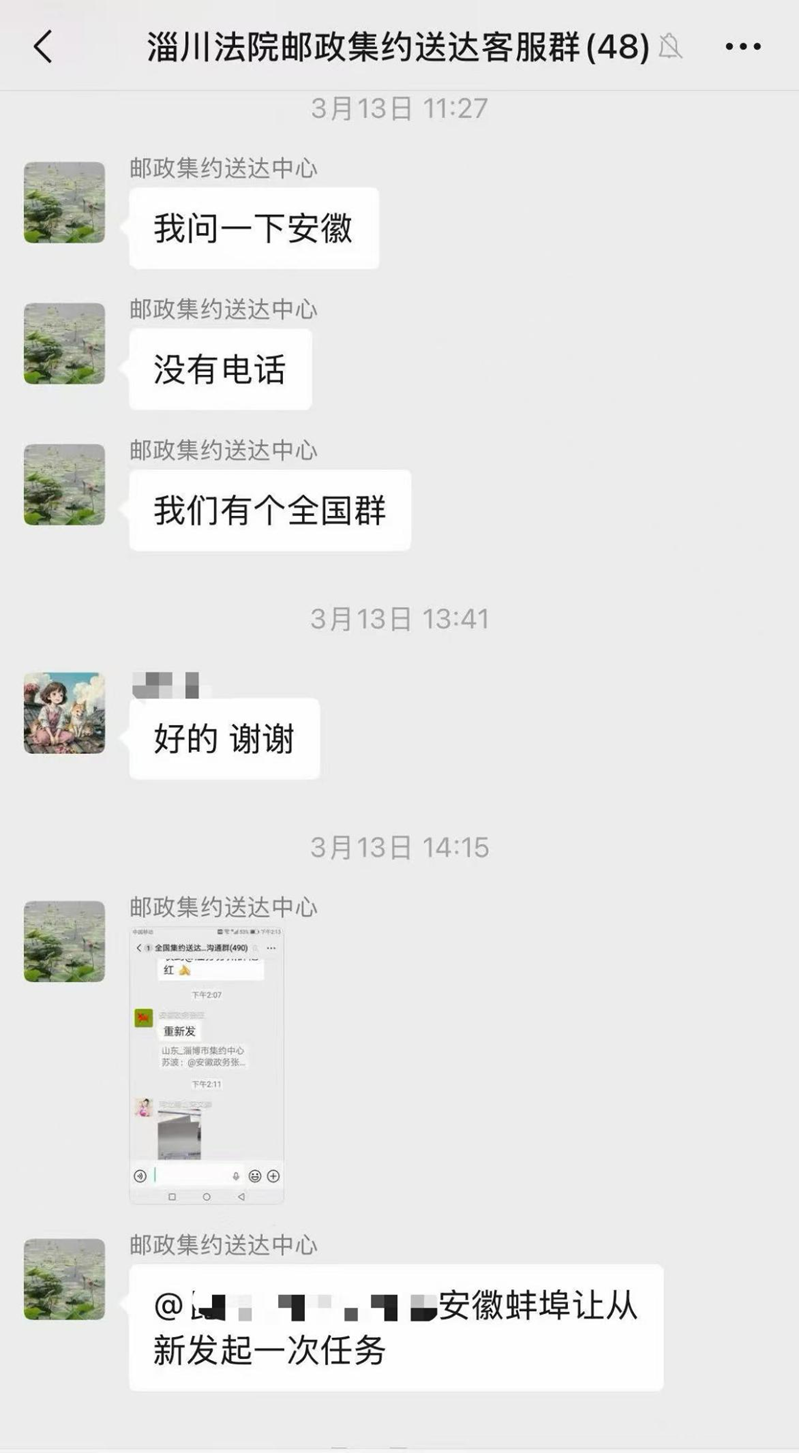Open the girl-and-dog avatar's profile
The height and width of the screenshot is (1453, 799).
(64, 713)
